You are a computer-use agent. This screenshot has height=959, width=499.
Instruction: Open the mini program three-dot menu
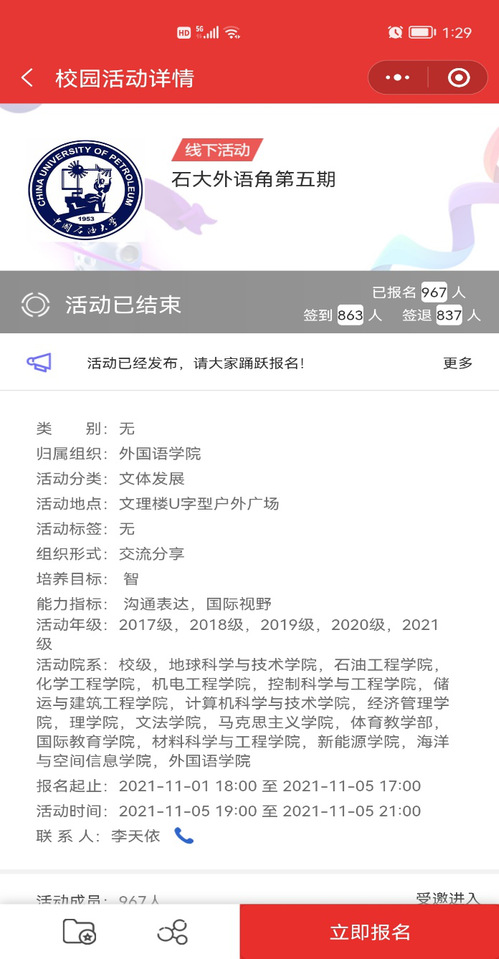click(x=397, y=78)
